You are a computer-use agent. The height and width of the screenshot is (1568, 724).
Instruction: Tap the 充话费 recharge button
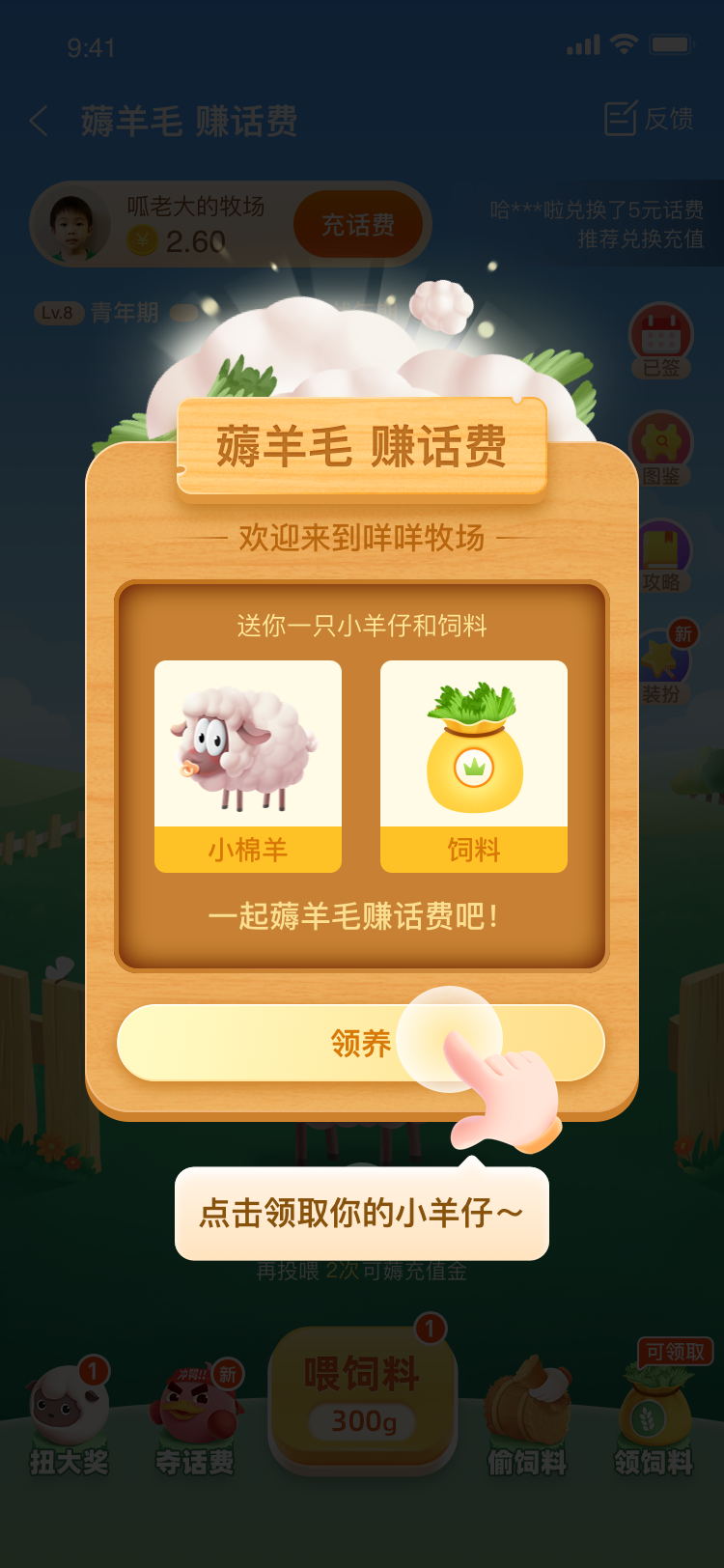[x=358, y=224]
